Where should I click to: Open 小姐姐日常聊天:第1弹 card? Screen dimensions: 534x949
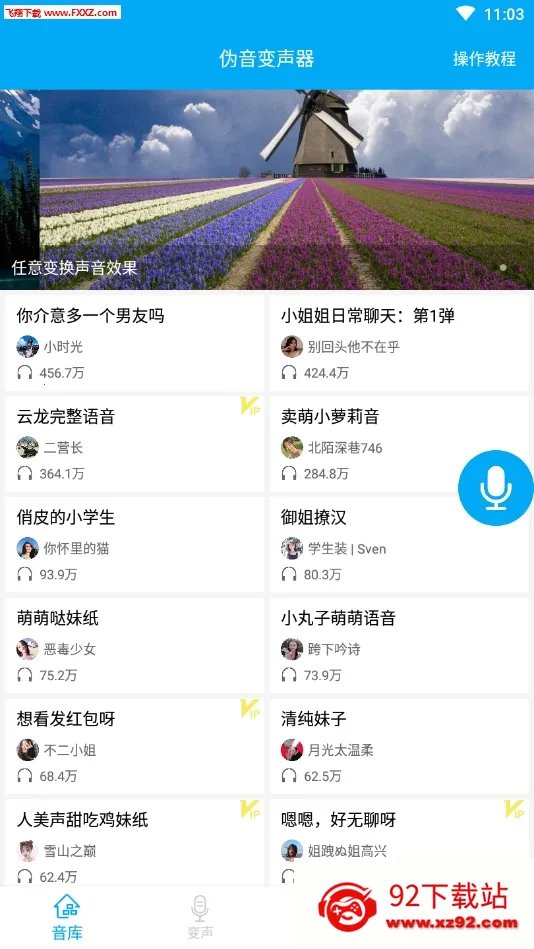[399, 343]
